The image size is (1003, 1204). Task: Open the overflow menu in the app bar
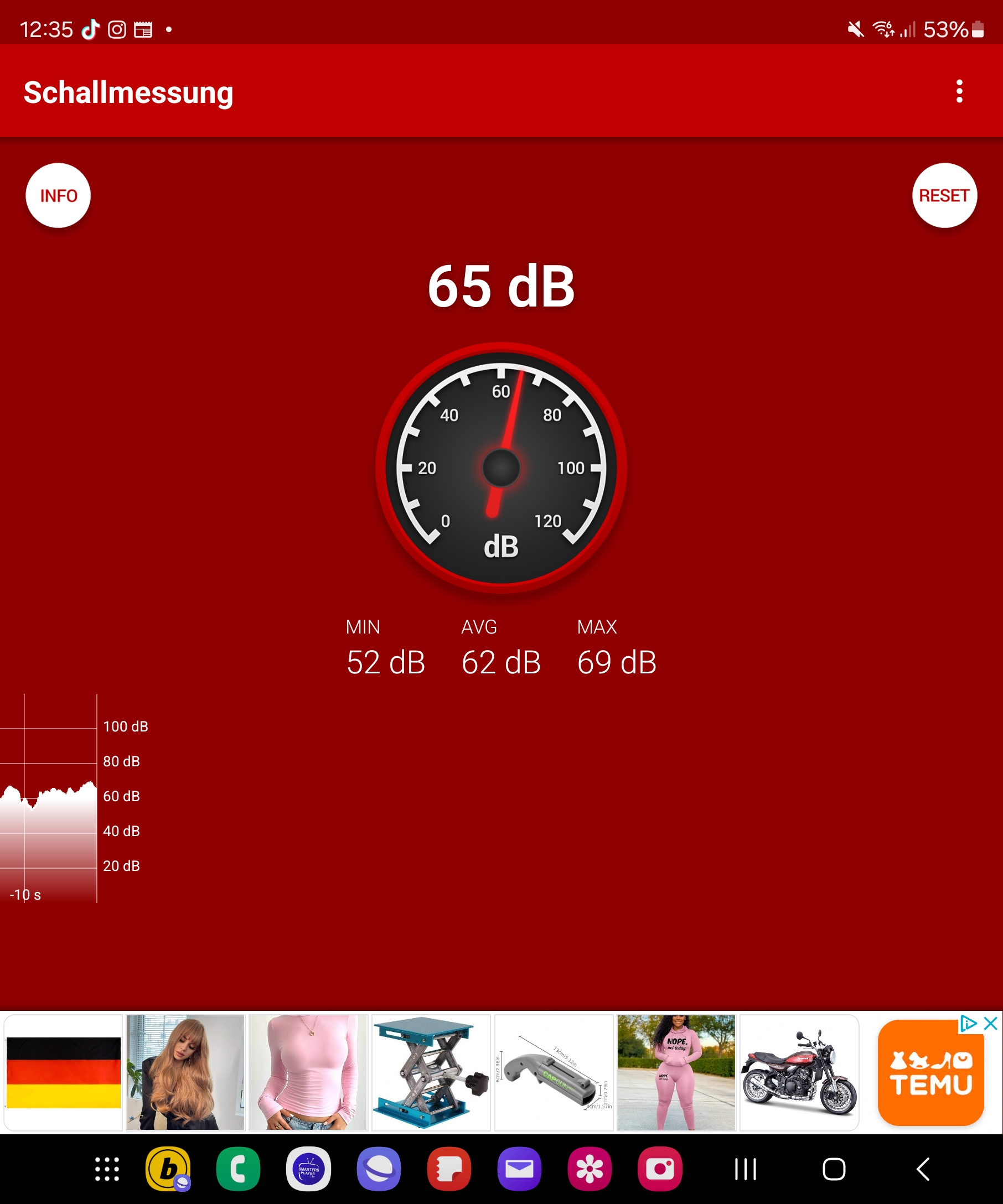click(959, 92)
